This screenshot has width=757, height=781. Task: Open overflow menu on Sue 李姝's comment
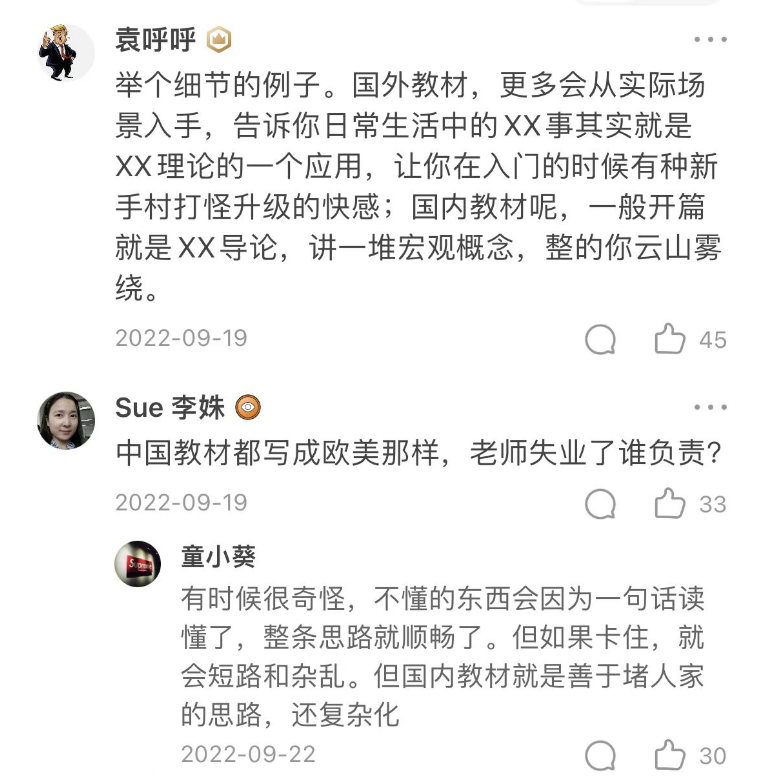click(710, 407)
